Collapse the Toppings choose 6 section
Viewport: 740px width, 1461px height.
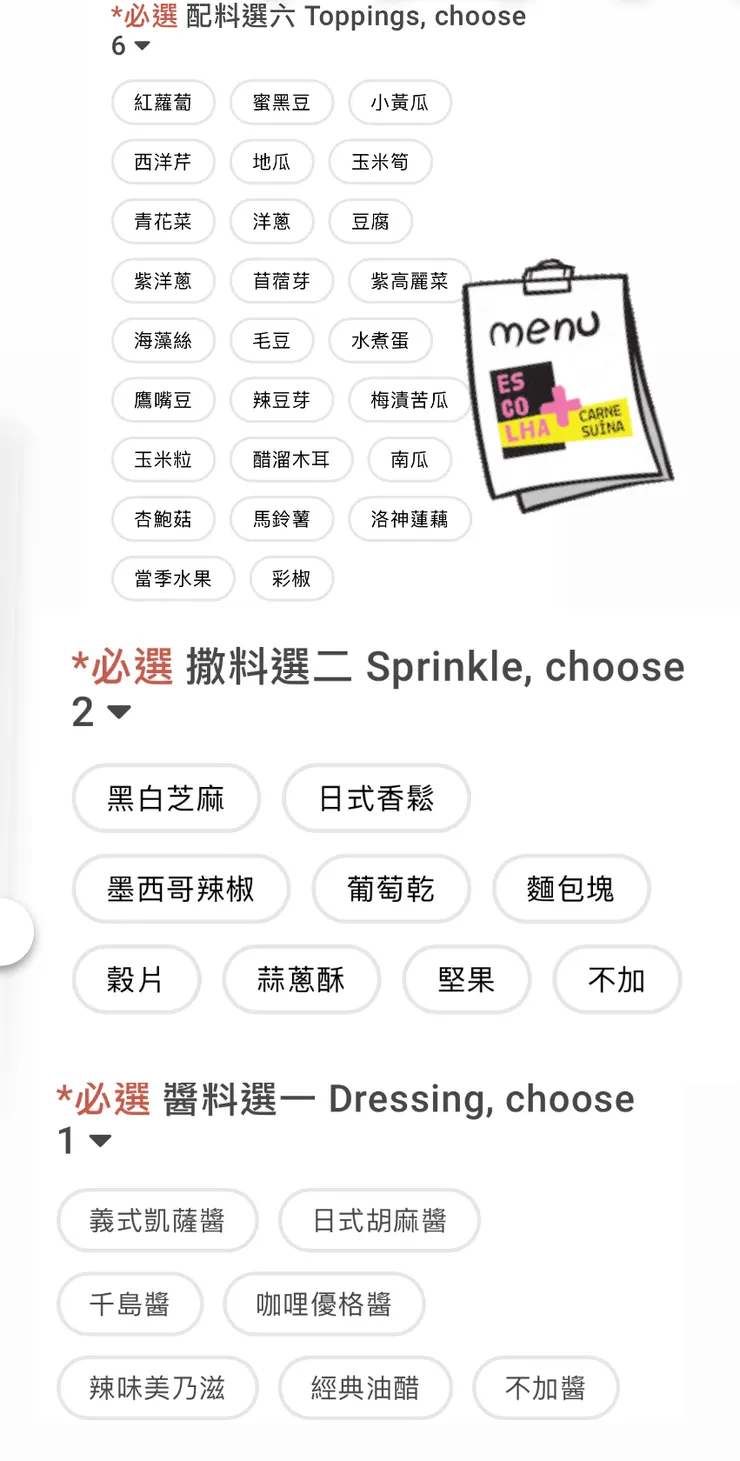[x=142, y=46]
